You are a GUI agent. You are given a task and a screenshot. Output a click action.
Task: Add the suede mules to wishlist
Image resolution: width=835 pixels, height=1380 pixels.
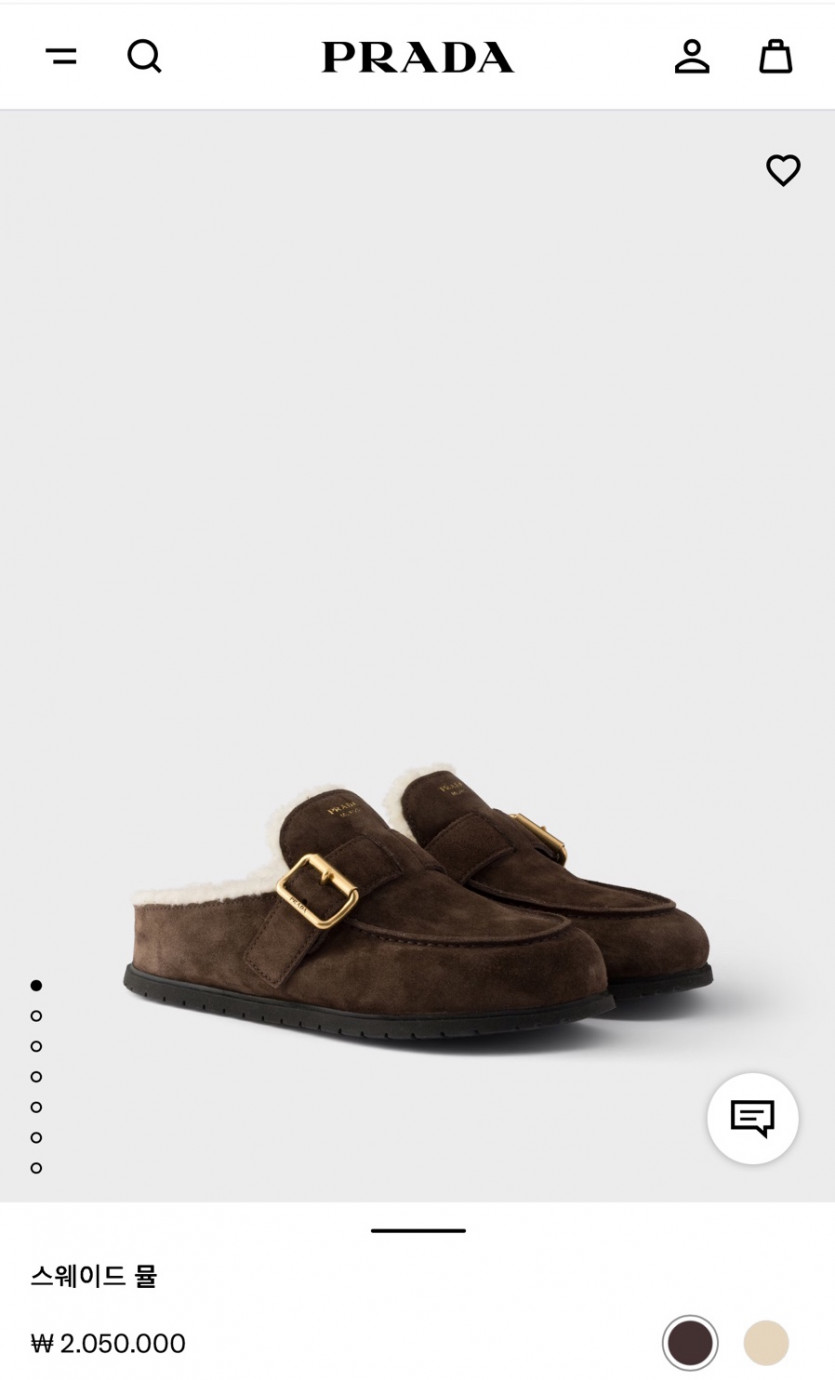click(783, 170)
